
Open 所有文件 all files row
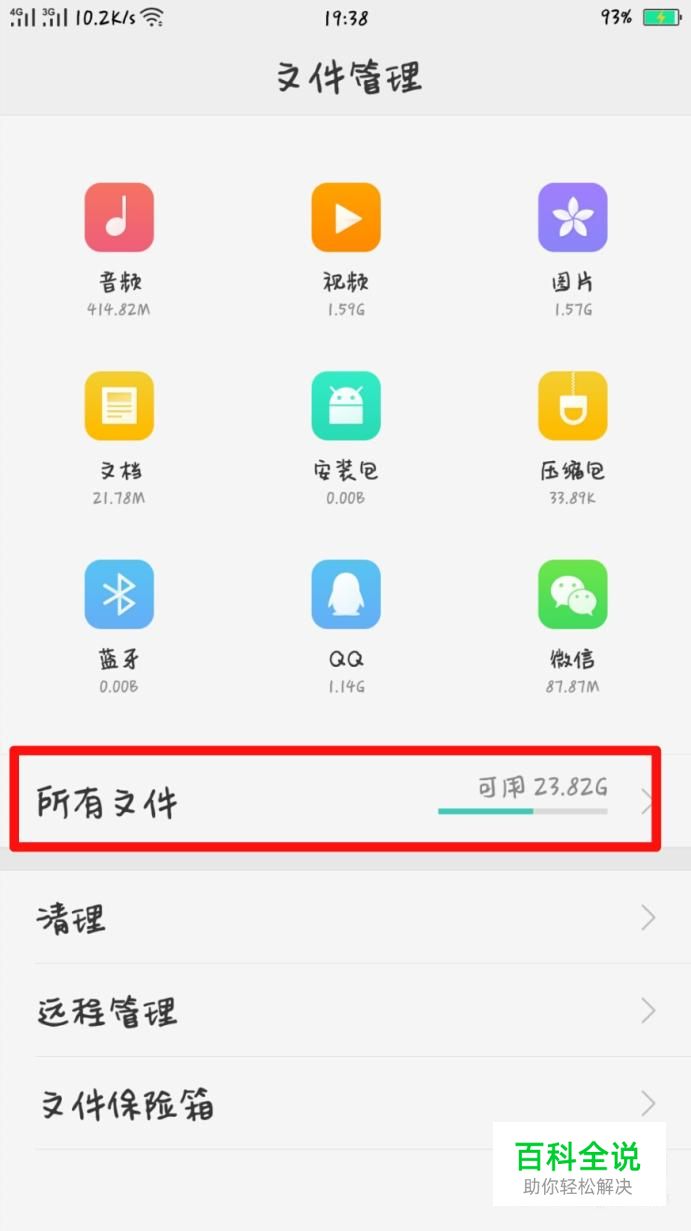(345, 800)
